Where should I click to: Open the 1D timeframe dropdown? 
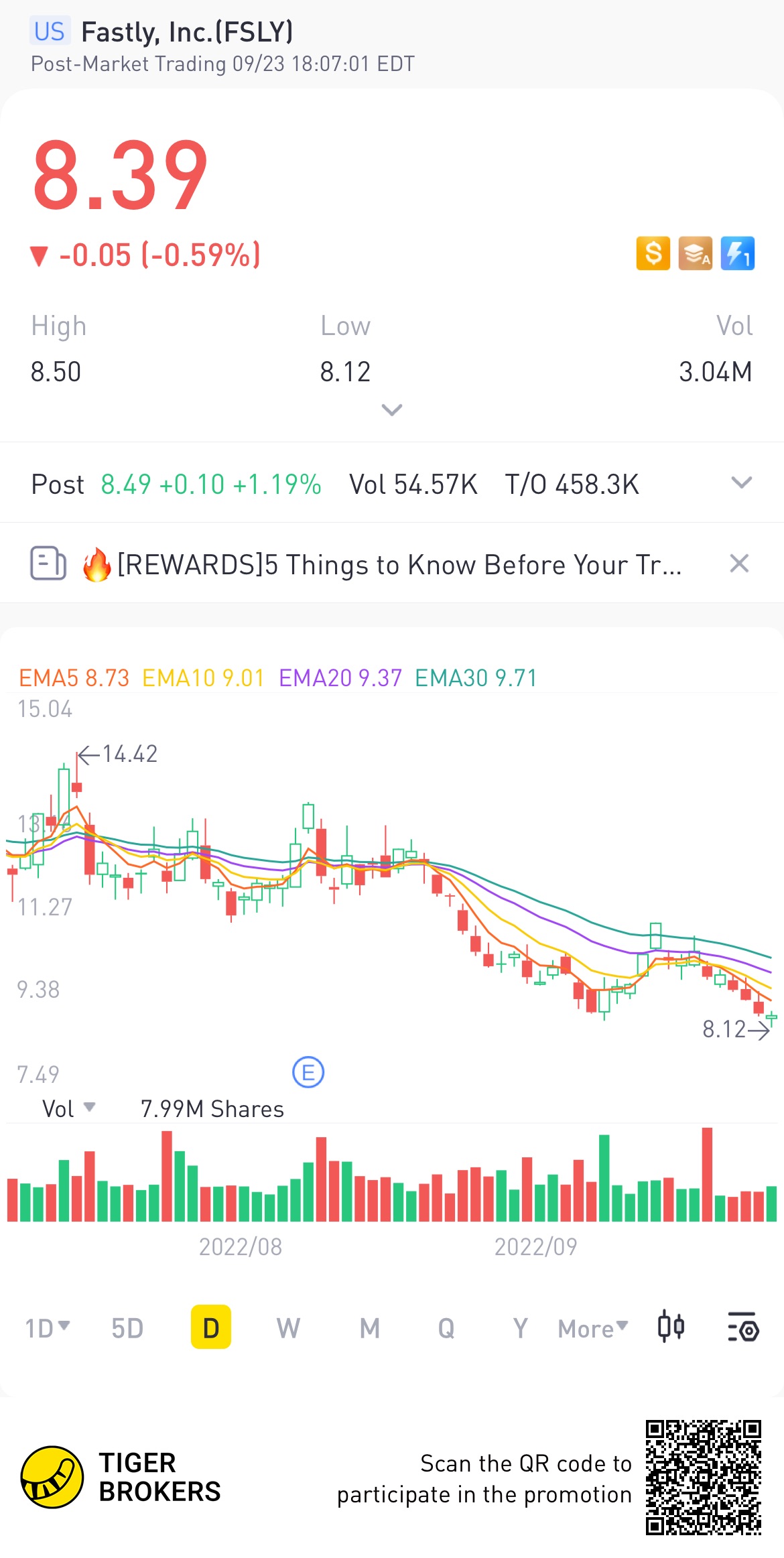[47, 1327]
